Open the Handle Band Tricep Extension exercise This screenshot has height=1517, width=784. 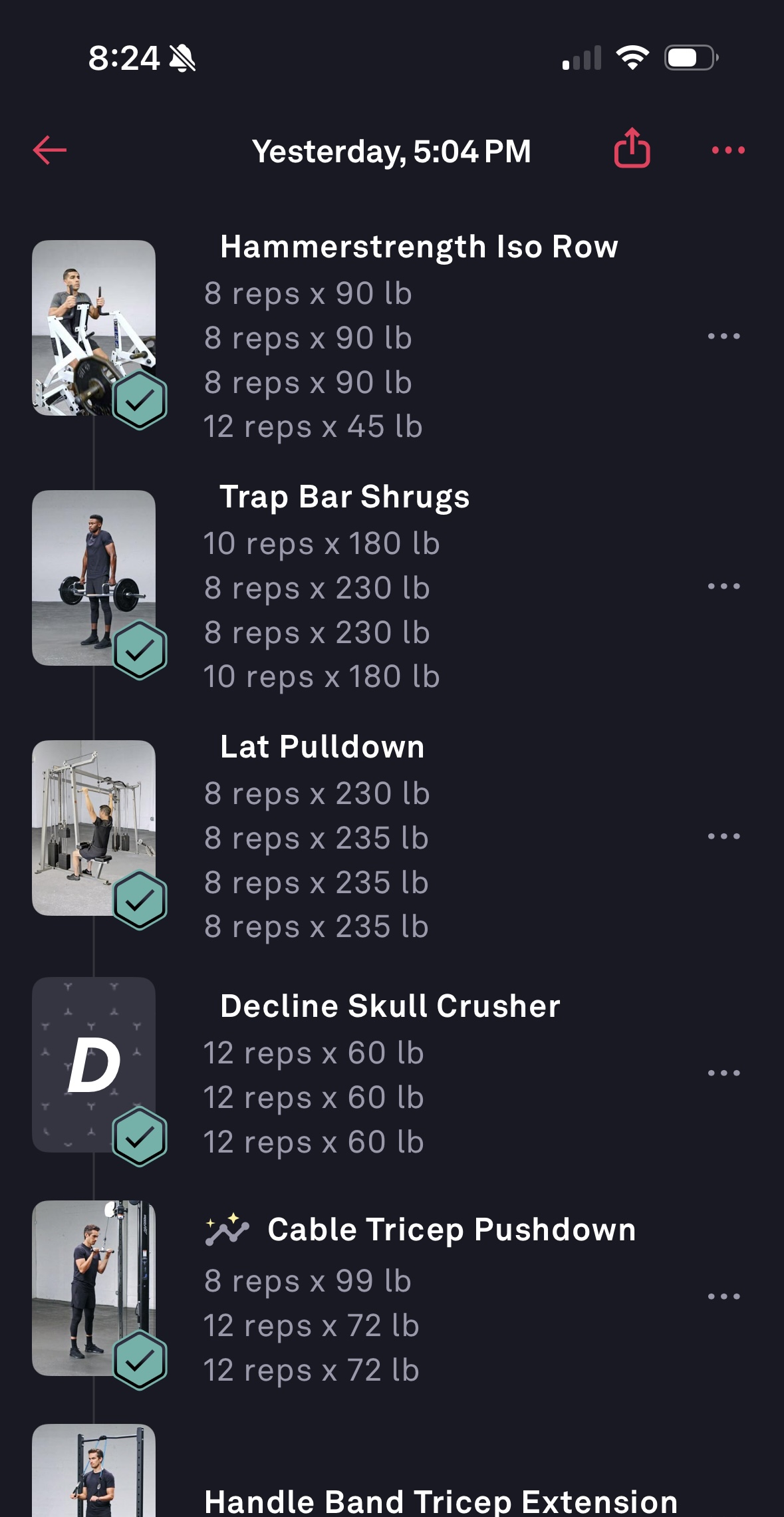[440, 1500]
